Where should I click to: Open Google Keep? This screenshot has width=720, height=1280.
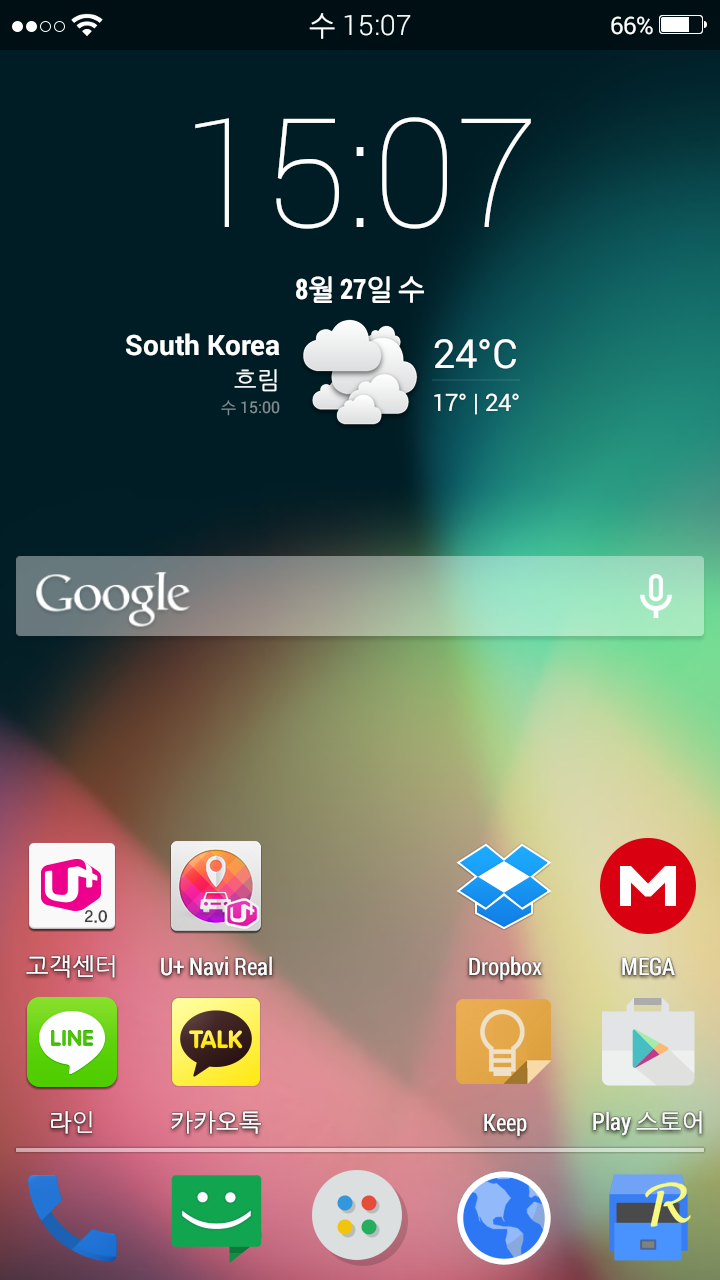(x=503, y=1042)
